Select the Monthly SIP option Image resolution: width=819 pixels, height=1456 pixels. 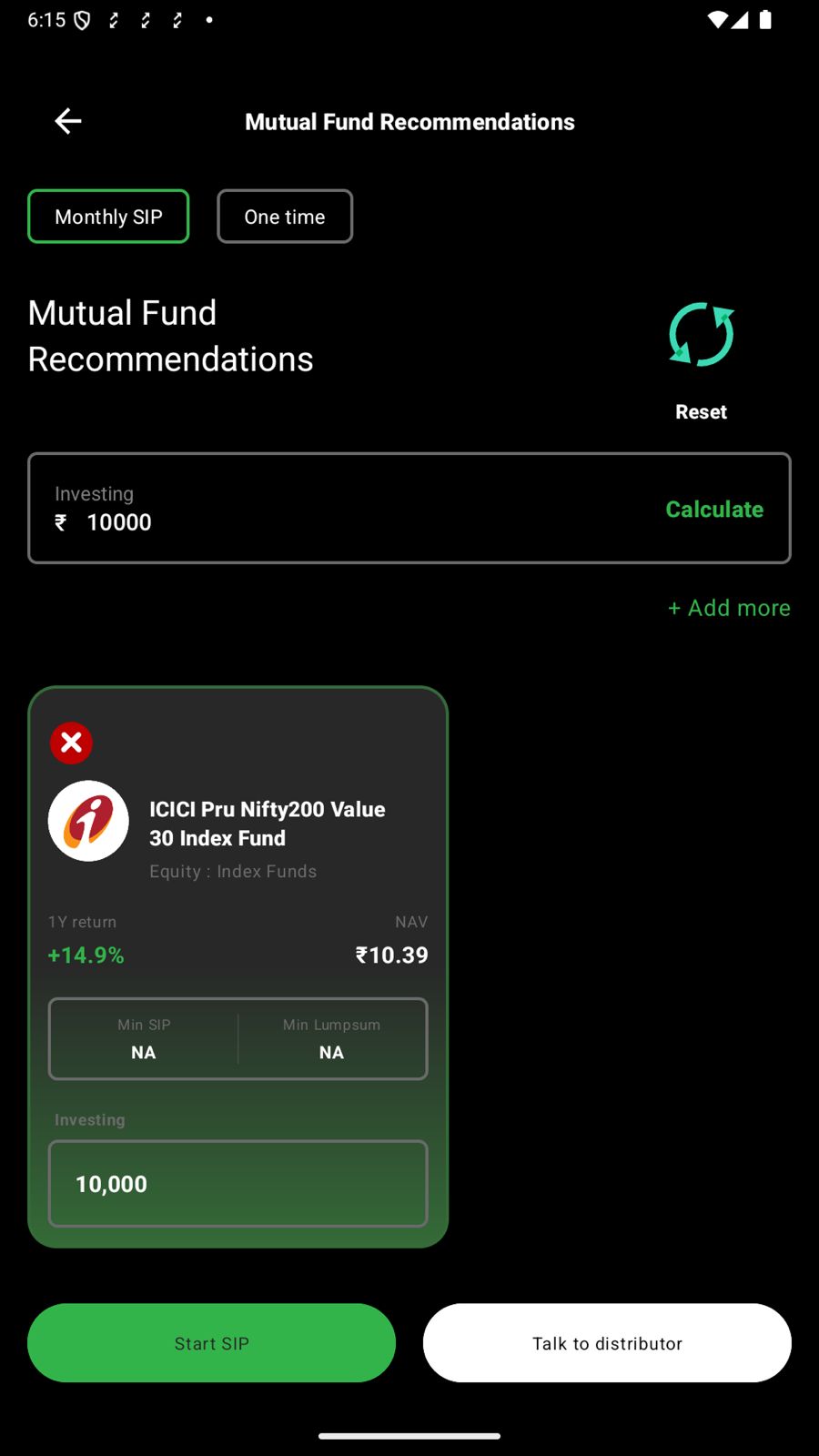(x=108, y=217)
